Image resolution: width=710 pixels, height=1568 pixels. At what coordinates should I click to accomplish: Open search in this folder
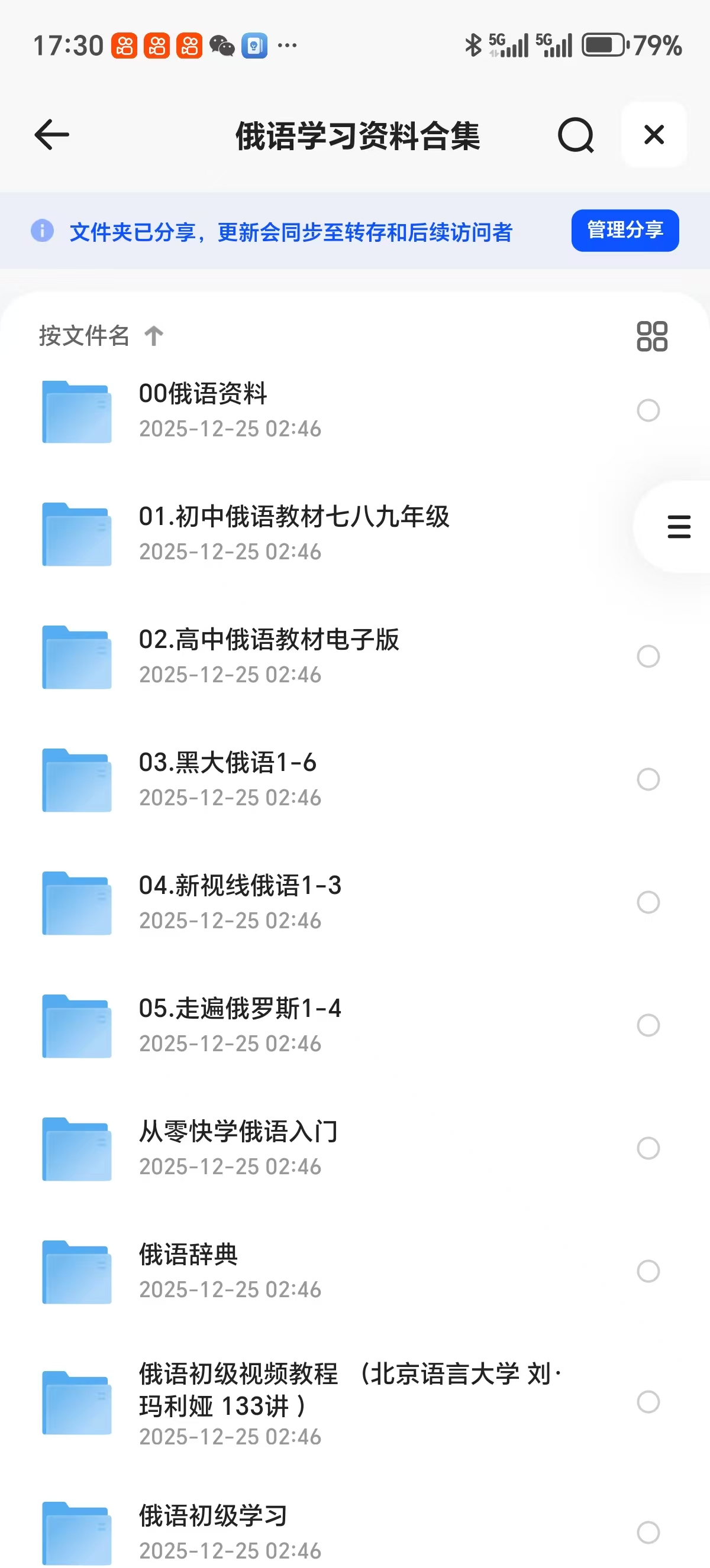pos(576,135)
